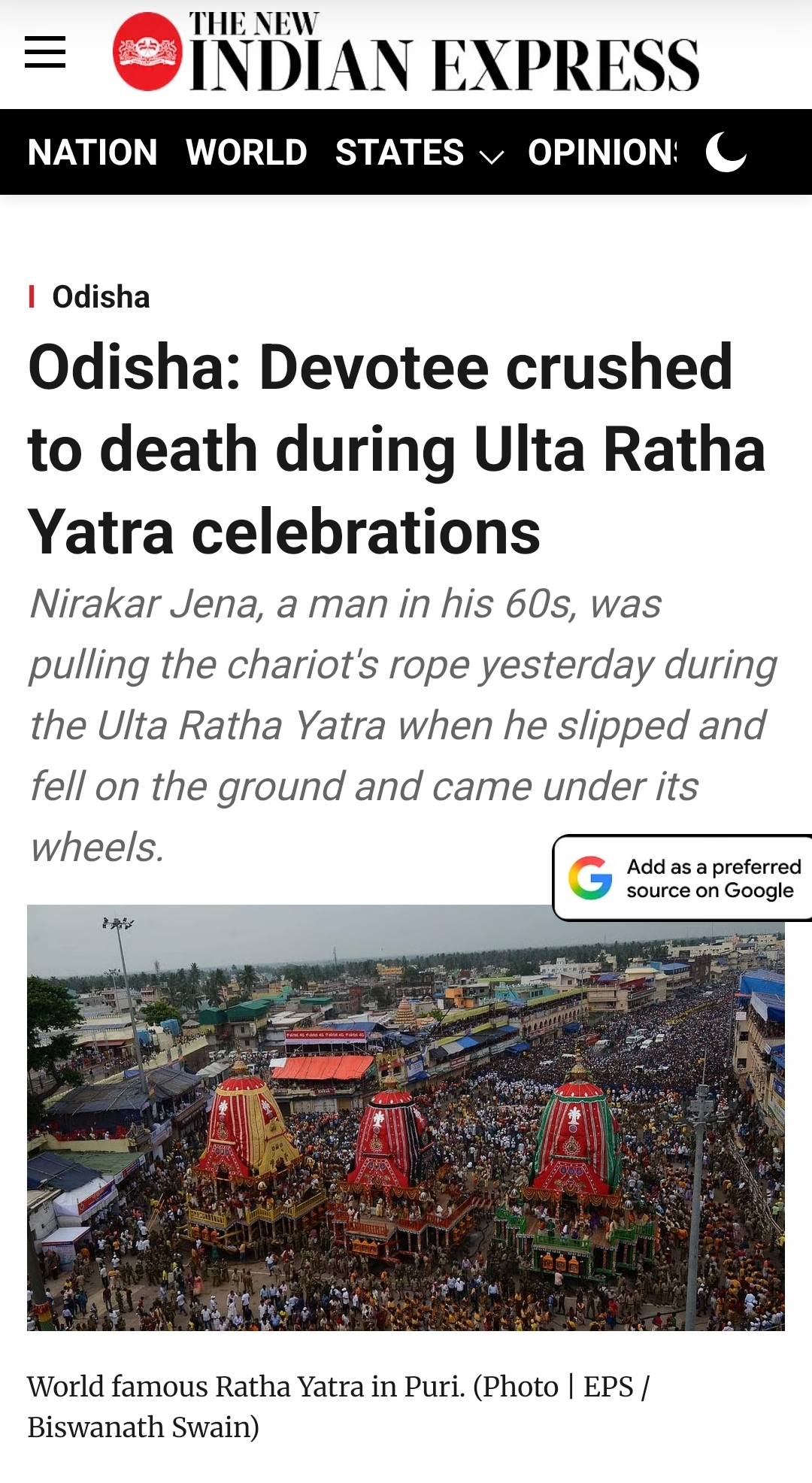Open the Odisha category link
Viewport: 812px width, 1483px height.
tap(101, 297)
